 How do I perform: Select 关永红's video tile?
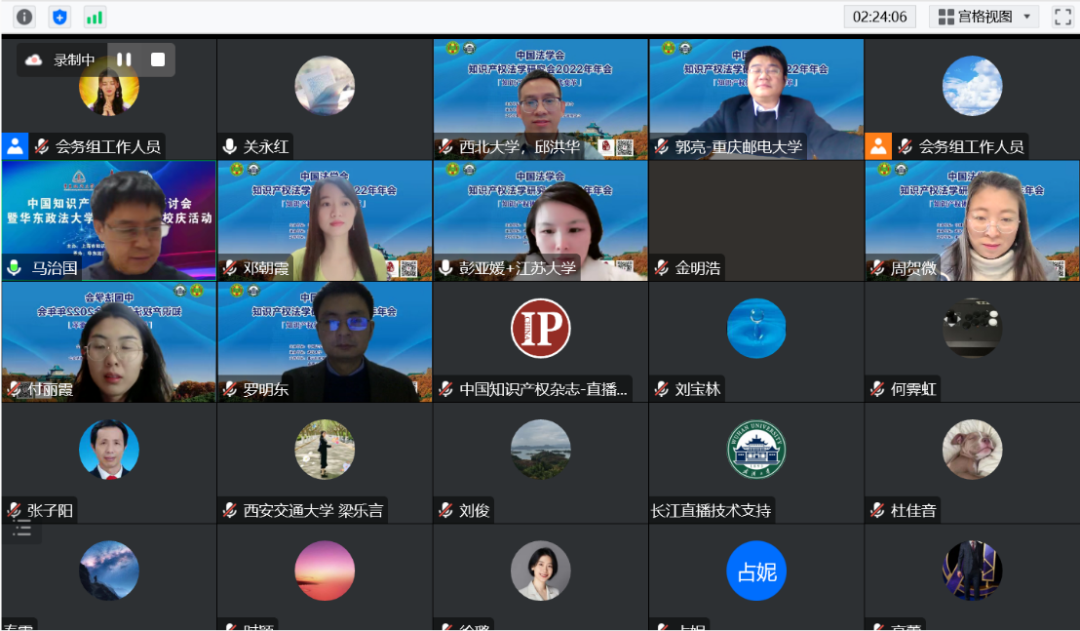point(324,97)
